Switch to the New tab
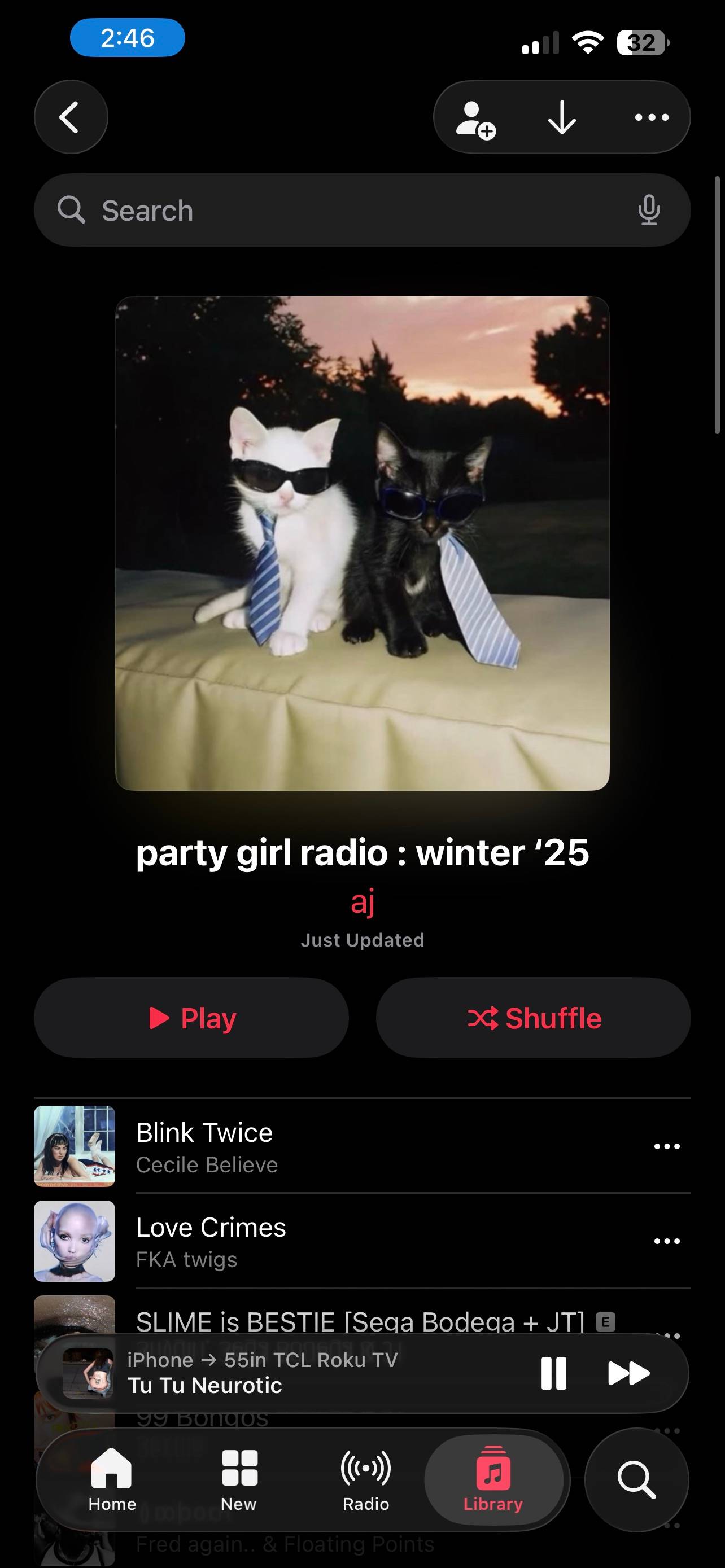 [239, 1480]
